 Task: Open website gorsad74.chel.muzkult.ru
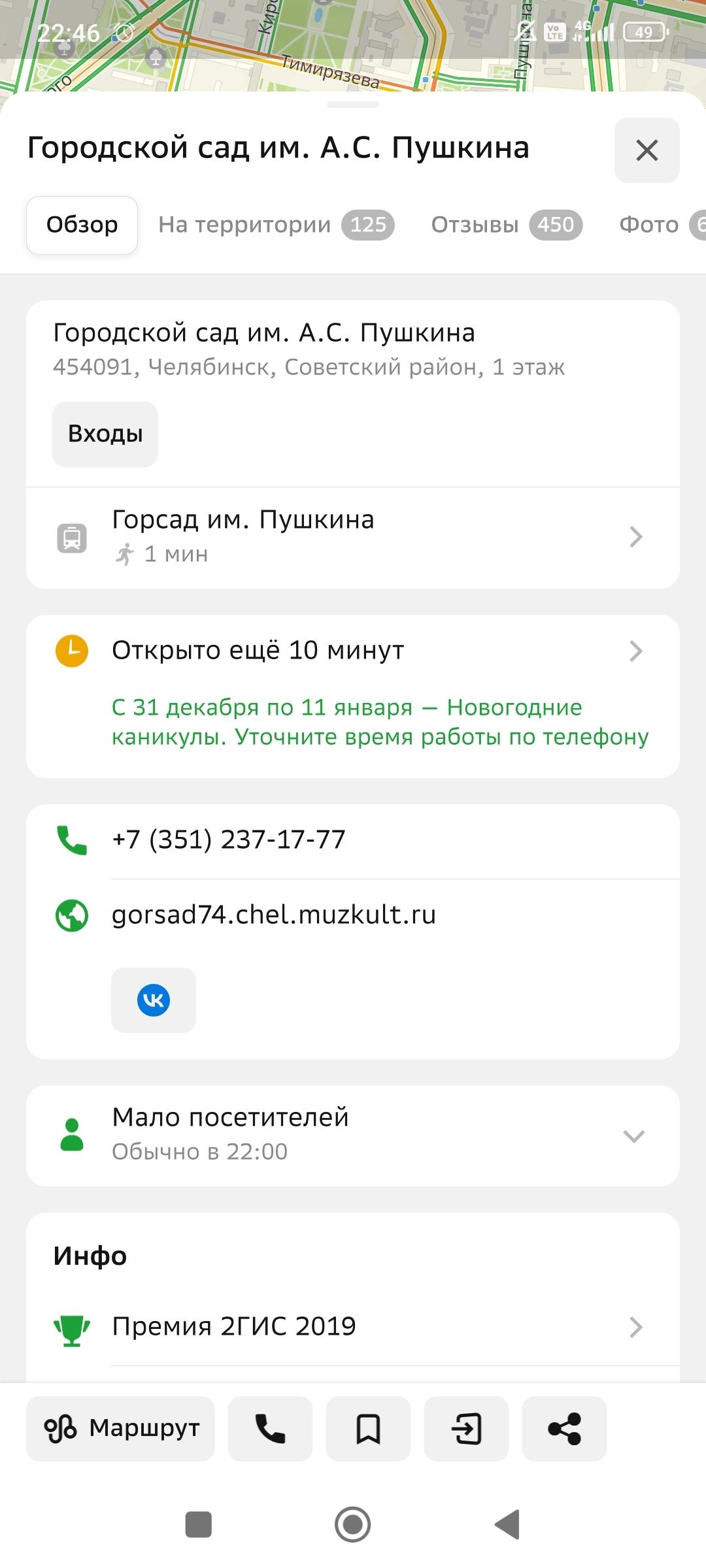coord(273,915)
